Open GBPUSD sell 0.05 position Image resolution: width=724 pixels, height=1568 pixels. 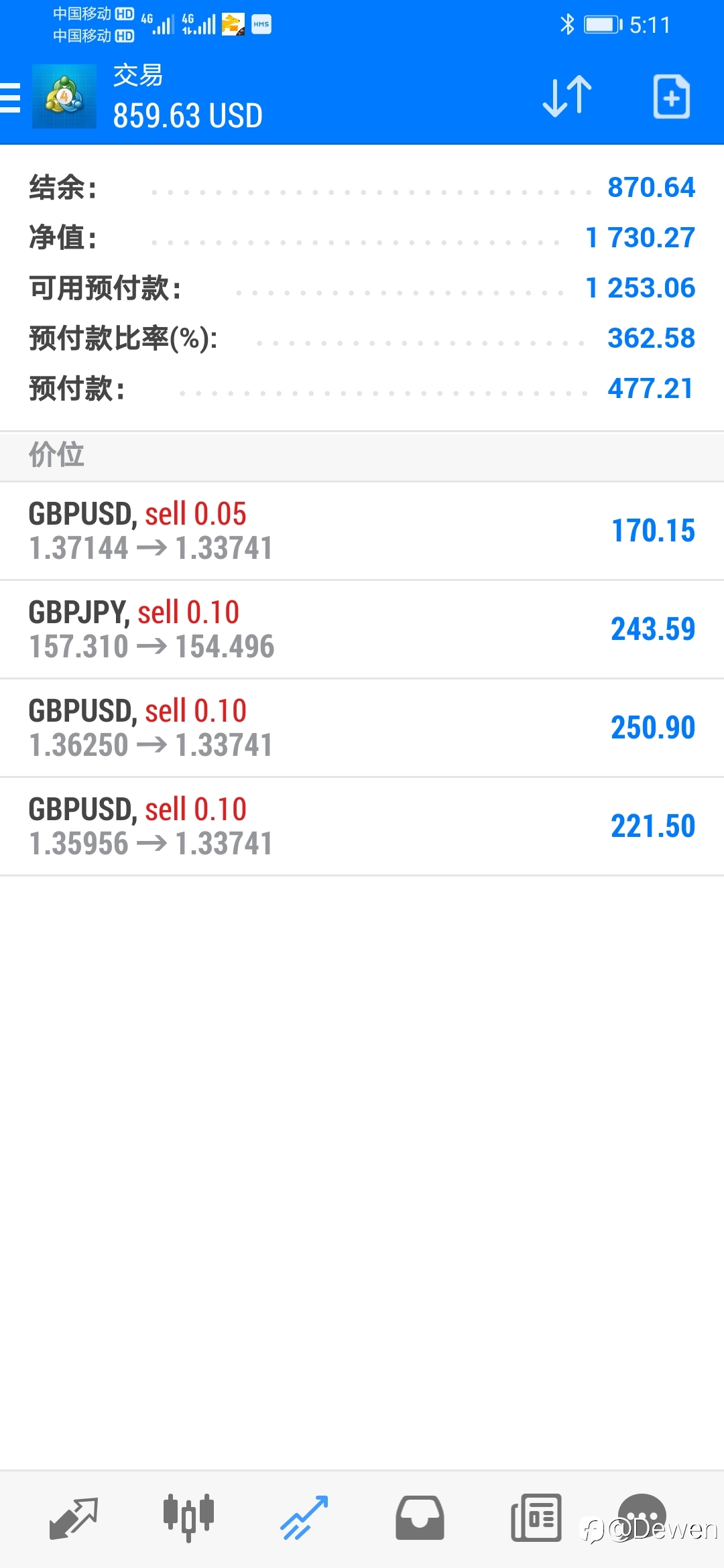(362, 531)
